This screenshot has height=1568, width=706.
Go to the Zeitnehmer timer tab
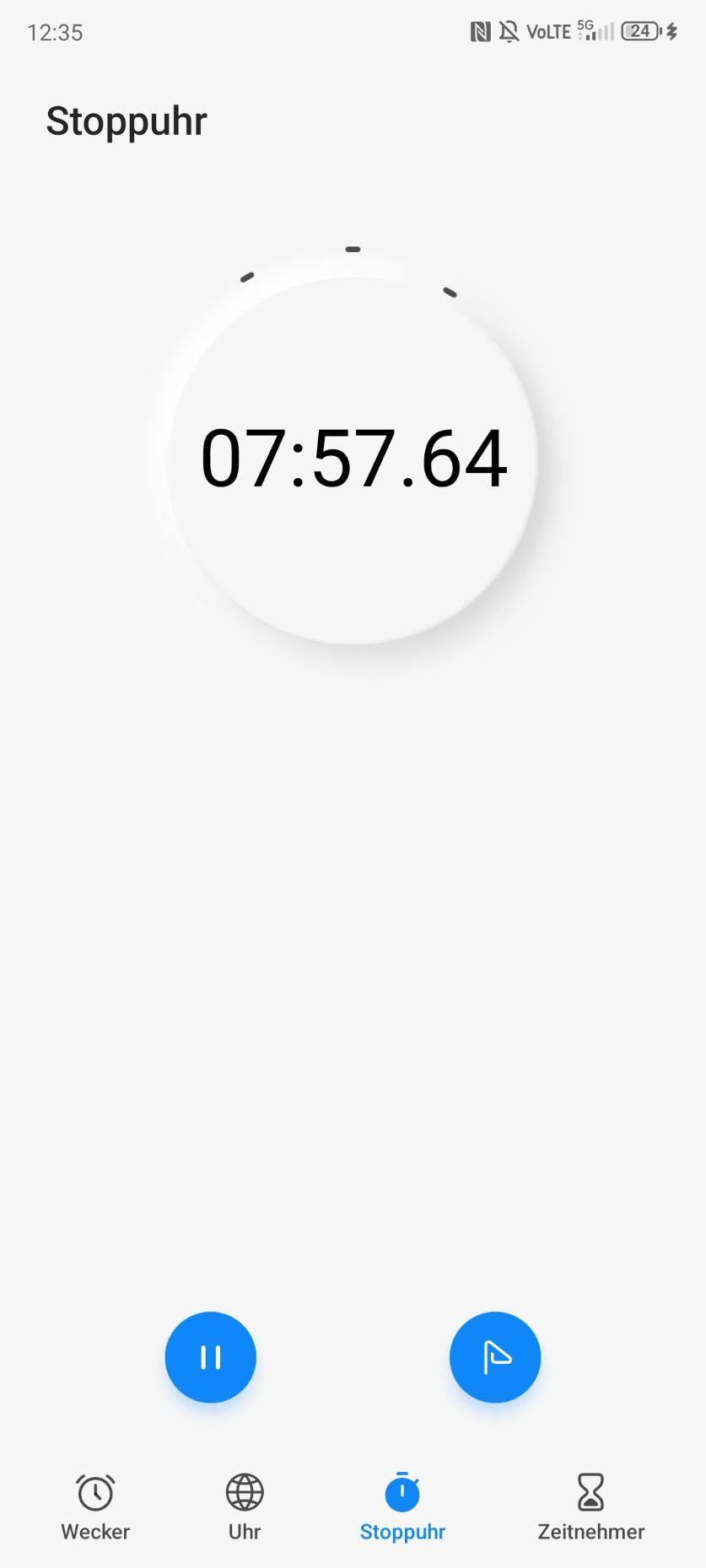[x=590, y=1507]
